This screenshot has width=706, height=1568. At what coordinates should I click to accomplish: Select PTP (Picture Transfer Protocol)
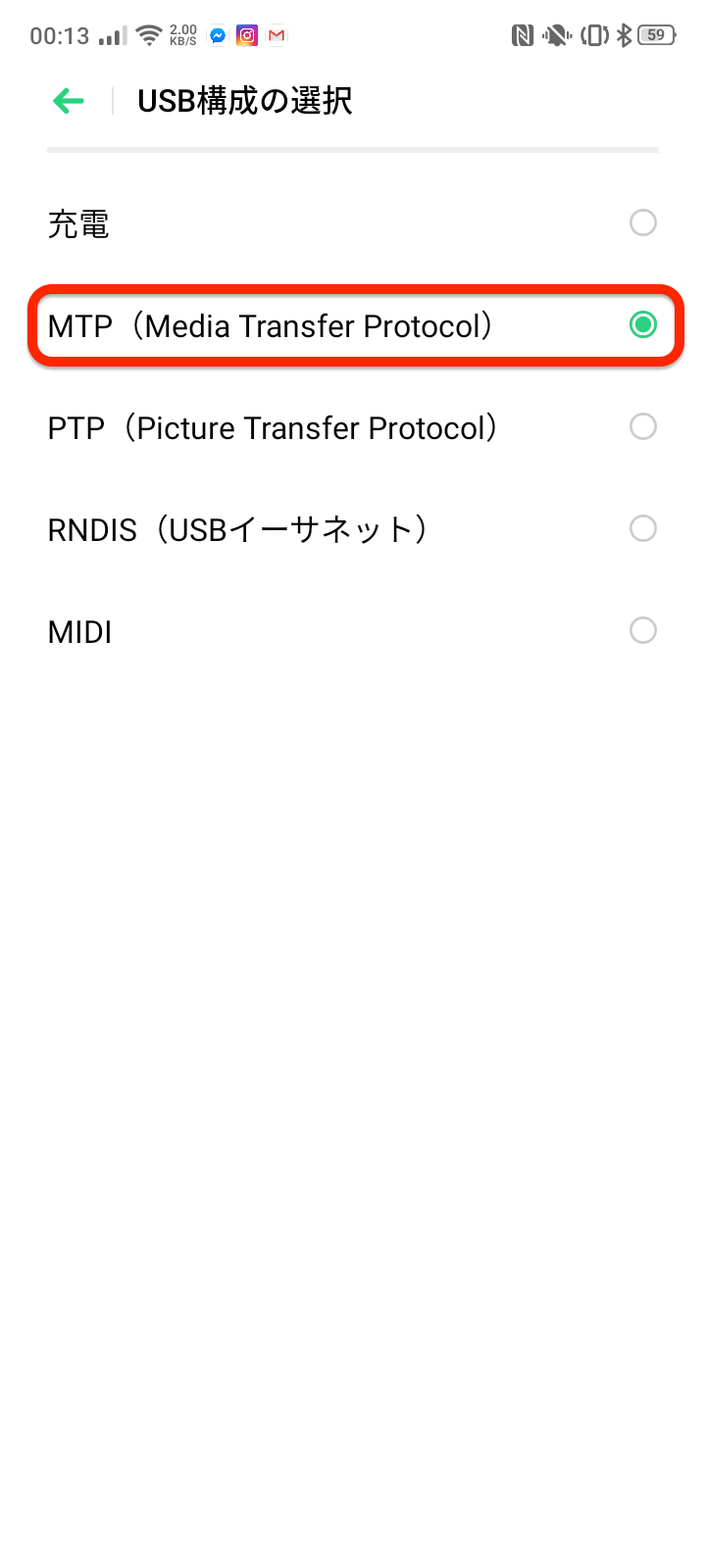(x=642, y=427)
